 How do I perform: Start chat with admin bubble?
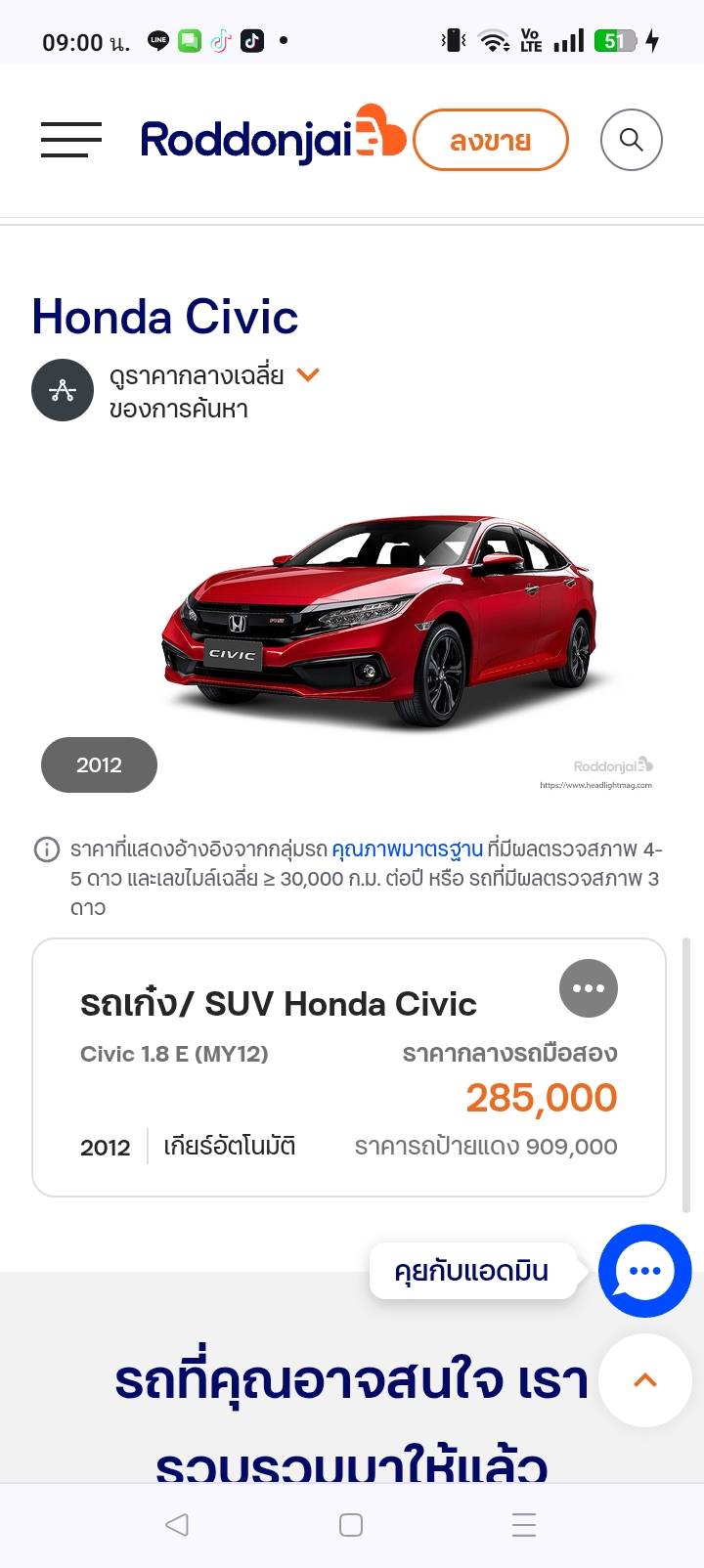pyautogui.click(x=644, y=1270)
